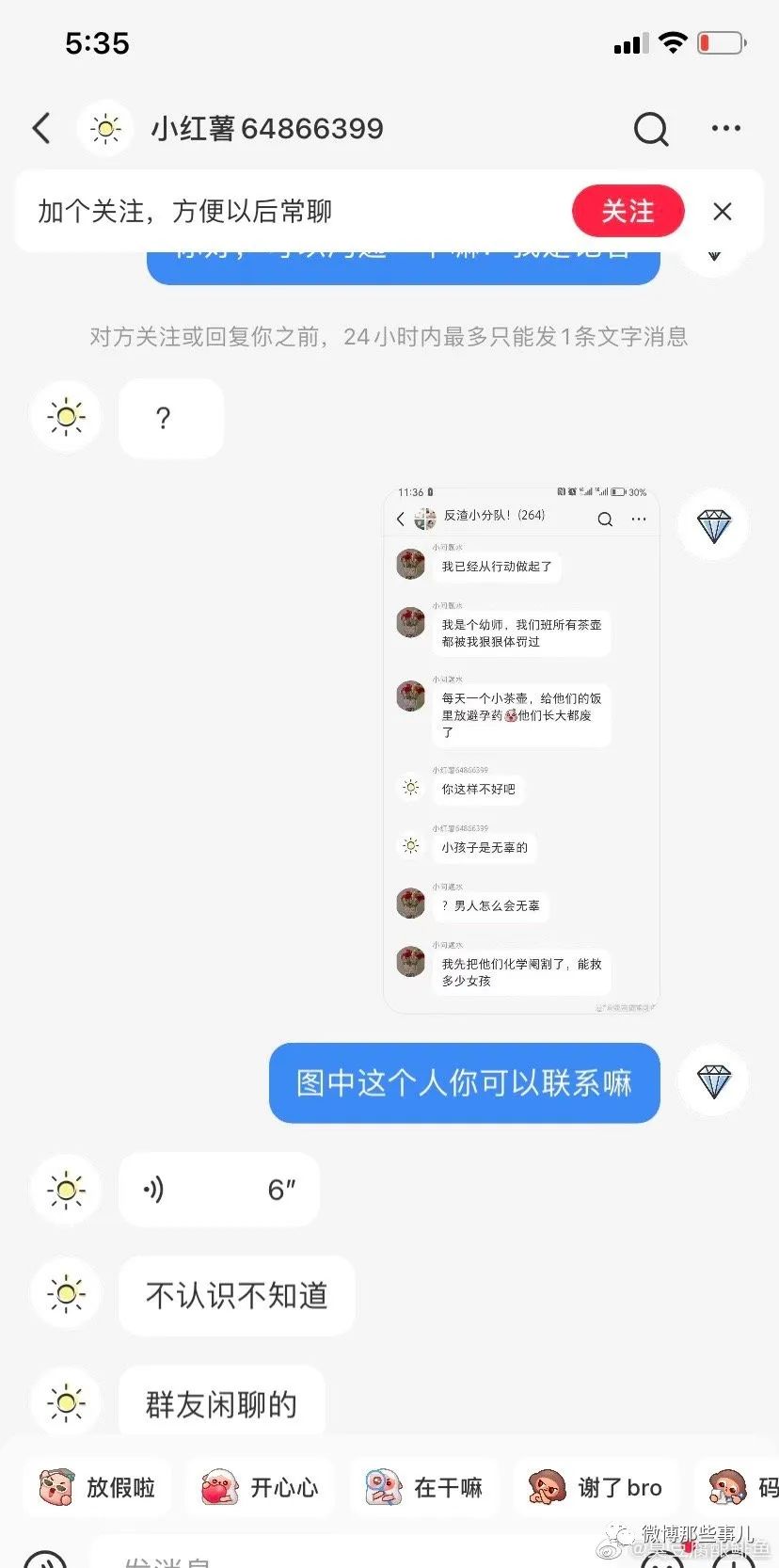This screenshot has height=1568, width=779.
Task: Open the sun avatar's profile in header
Action: pos(105,128)
